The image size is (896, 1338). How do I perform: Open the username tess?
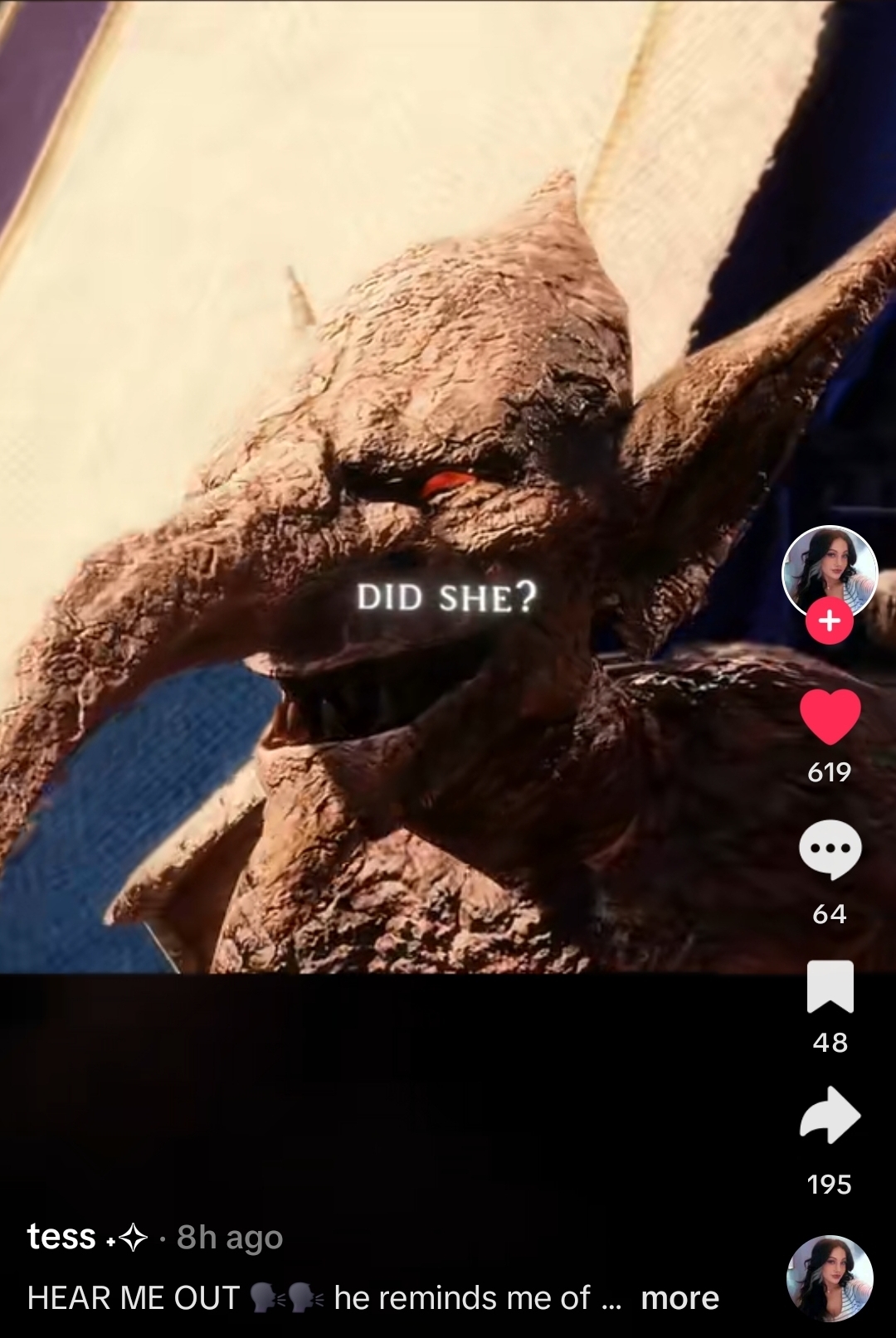pyautogui.click(x=62, y=1237)
